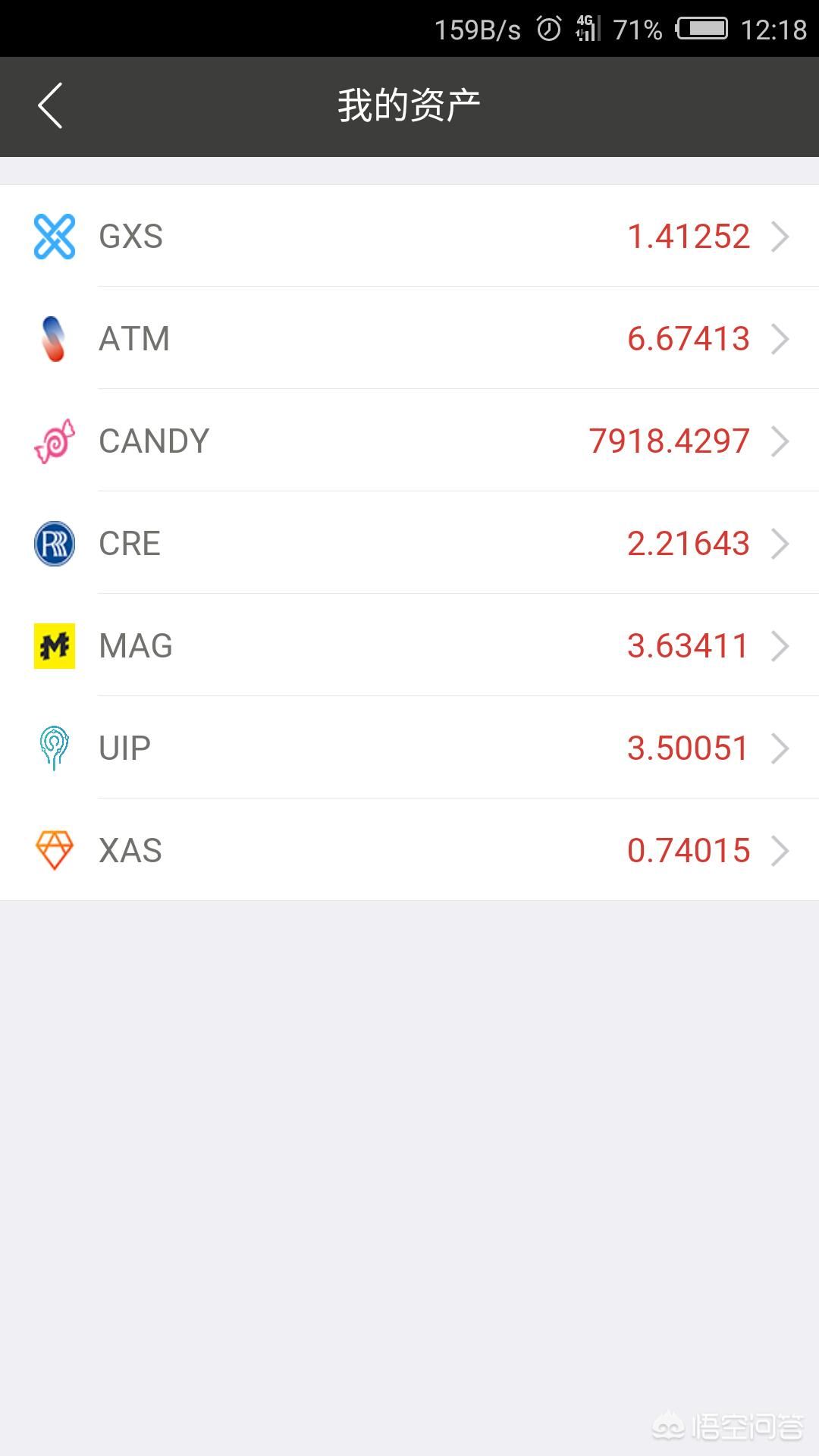Select the CRE asset row
This screenshot has height=1456, width=819.
coord(409,544)
